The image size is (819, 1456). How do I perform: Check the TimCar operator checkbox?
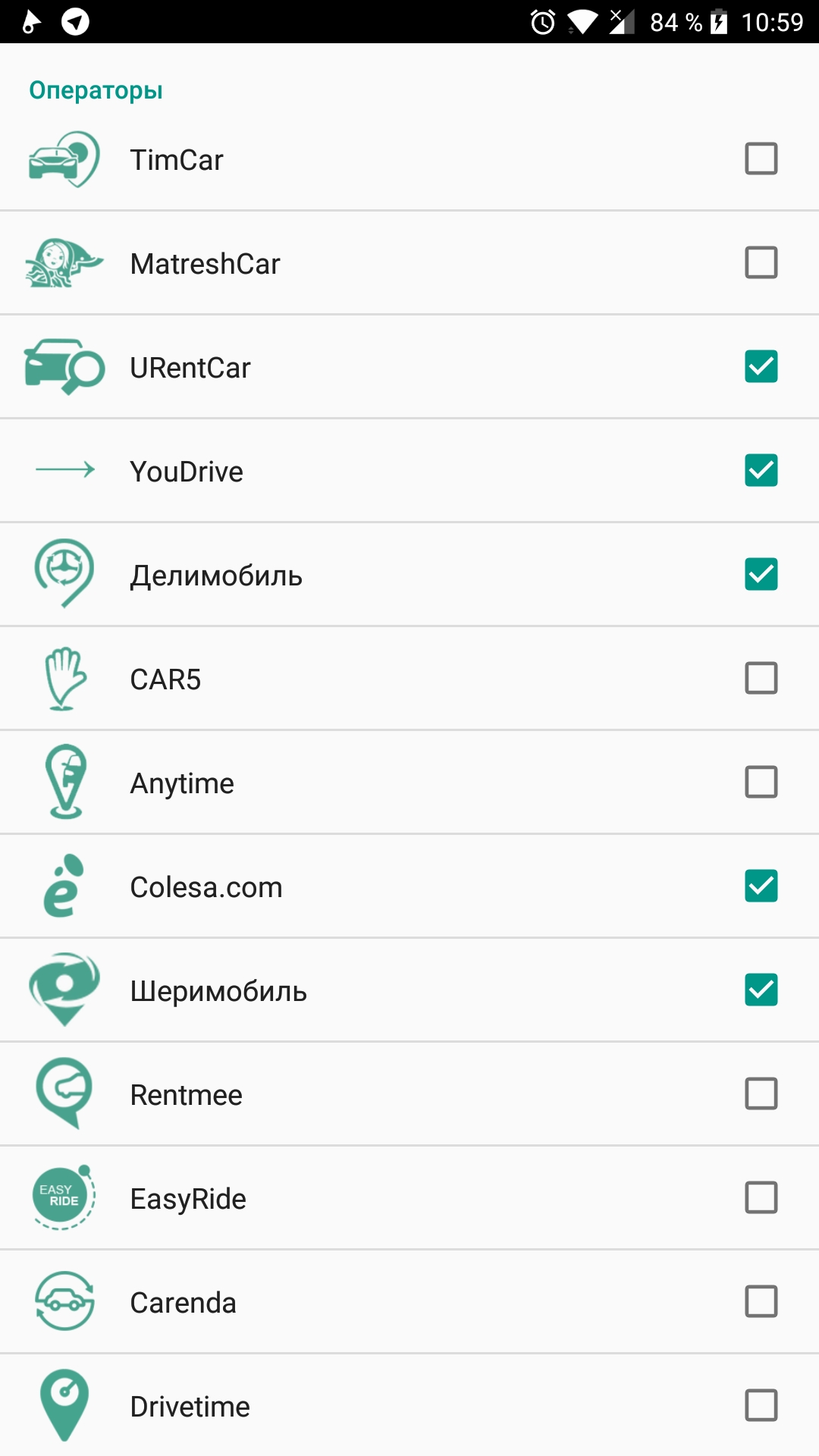tap(761, 159)
